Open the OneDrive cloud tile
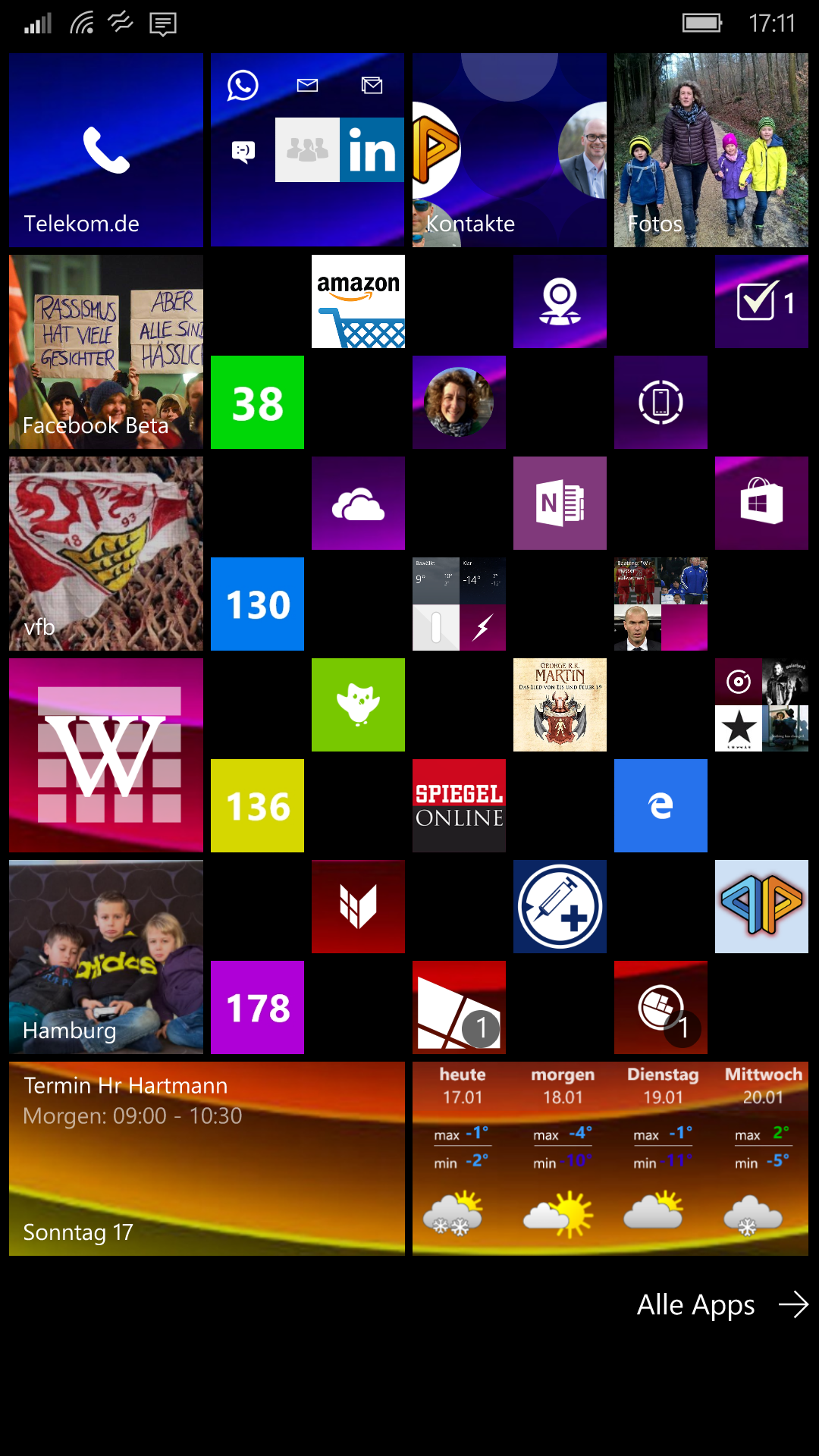The image size is (819, 1456). [x=358, y=503]
